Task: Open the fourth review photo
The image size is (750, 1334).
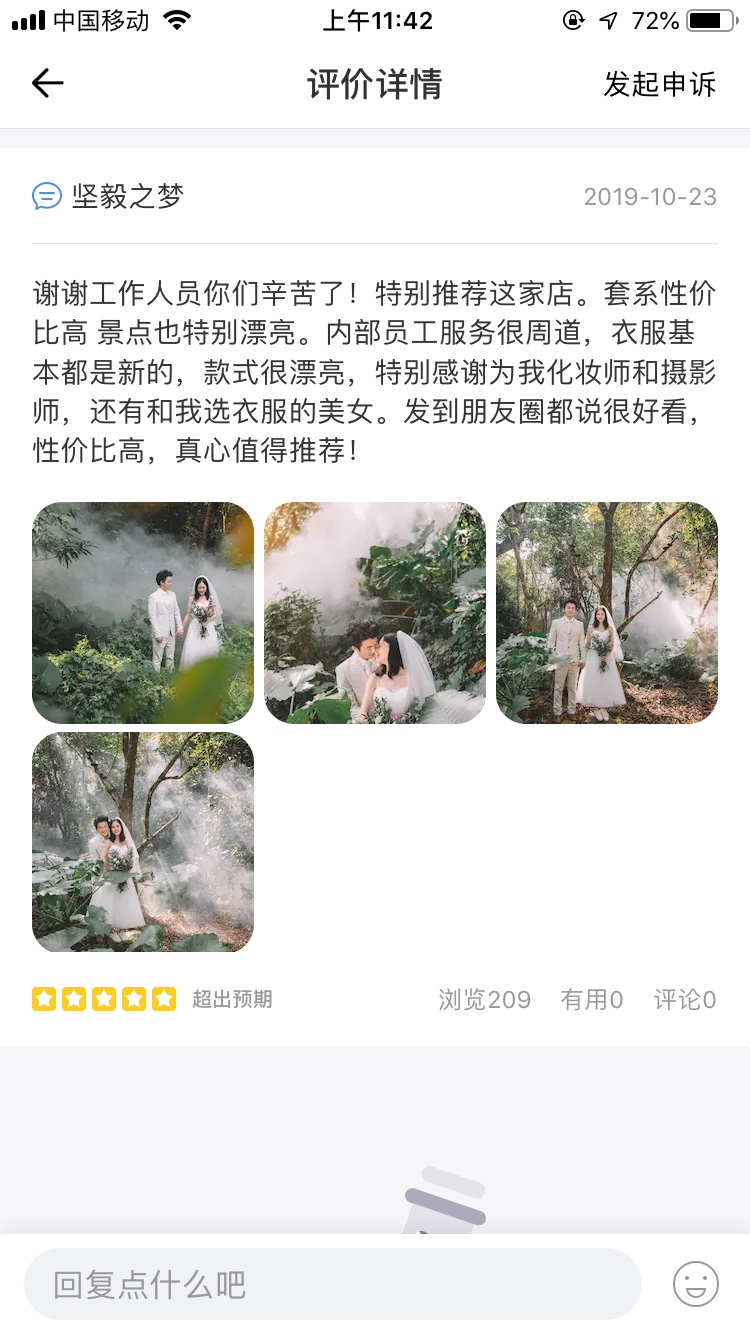Action: pyautogui.click(x=143, y=842)
